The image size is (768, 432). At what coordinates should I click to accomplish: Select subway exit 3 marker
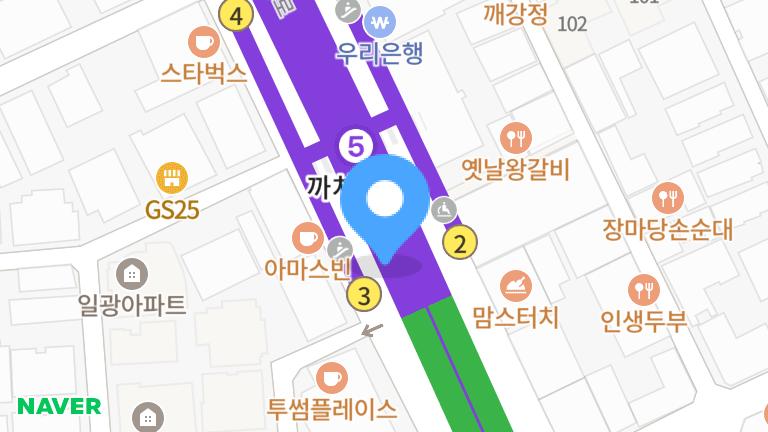364,295
